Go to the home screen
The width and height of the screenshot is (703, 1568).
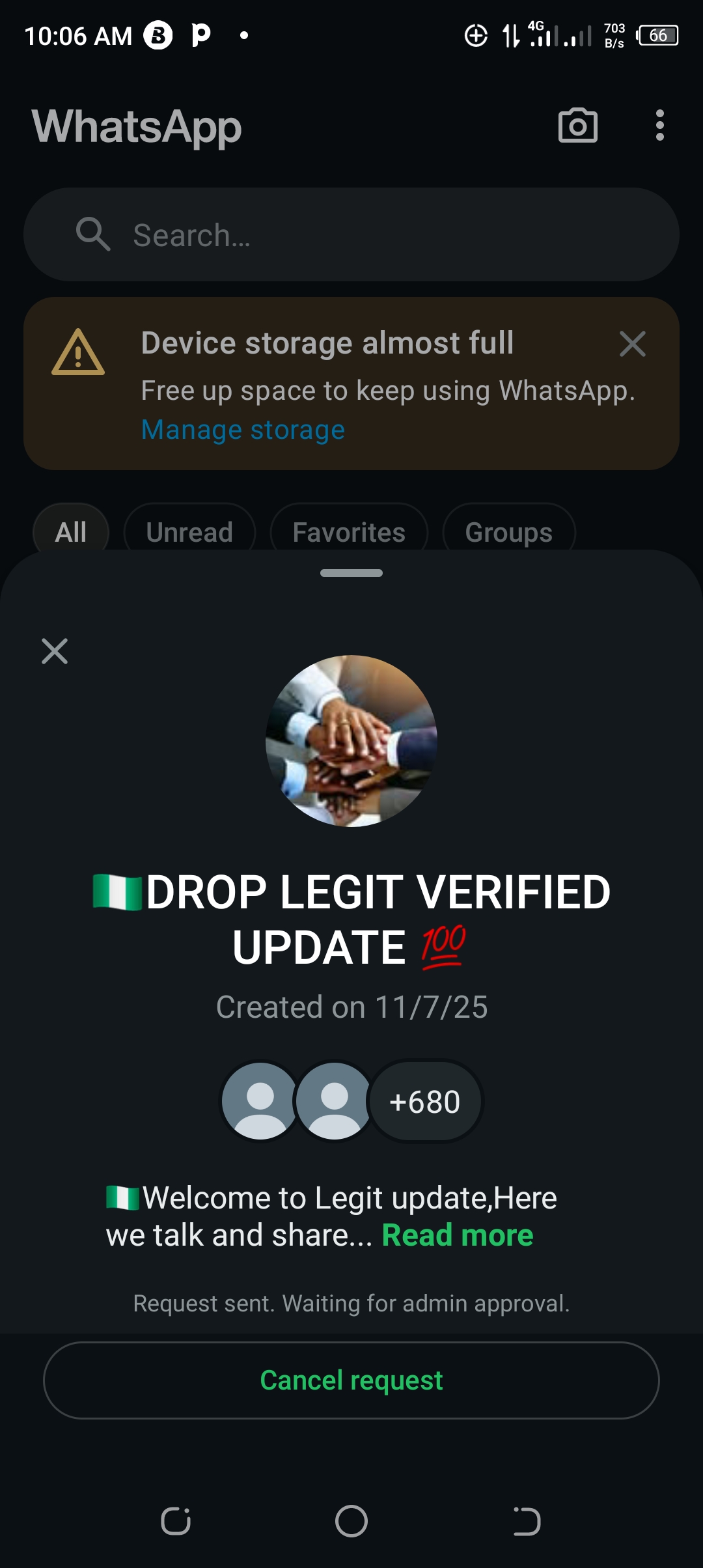click(x=351, y=1522)
